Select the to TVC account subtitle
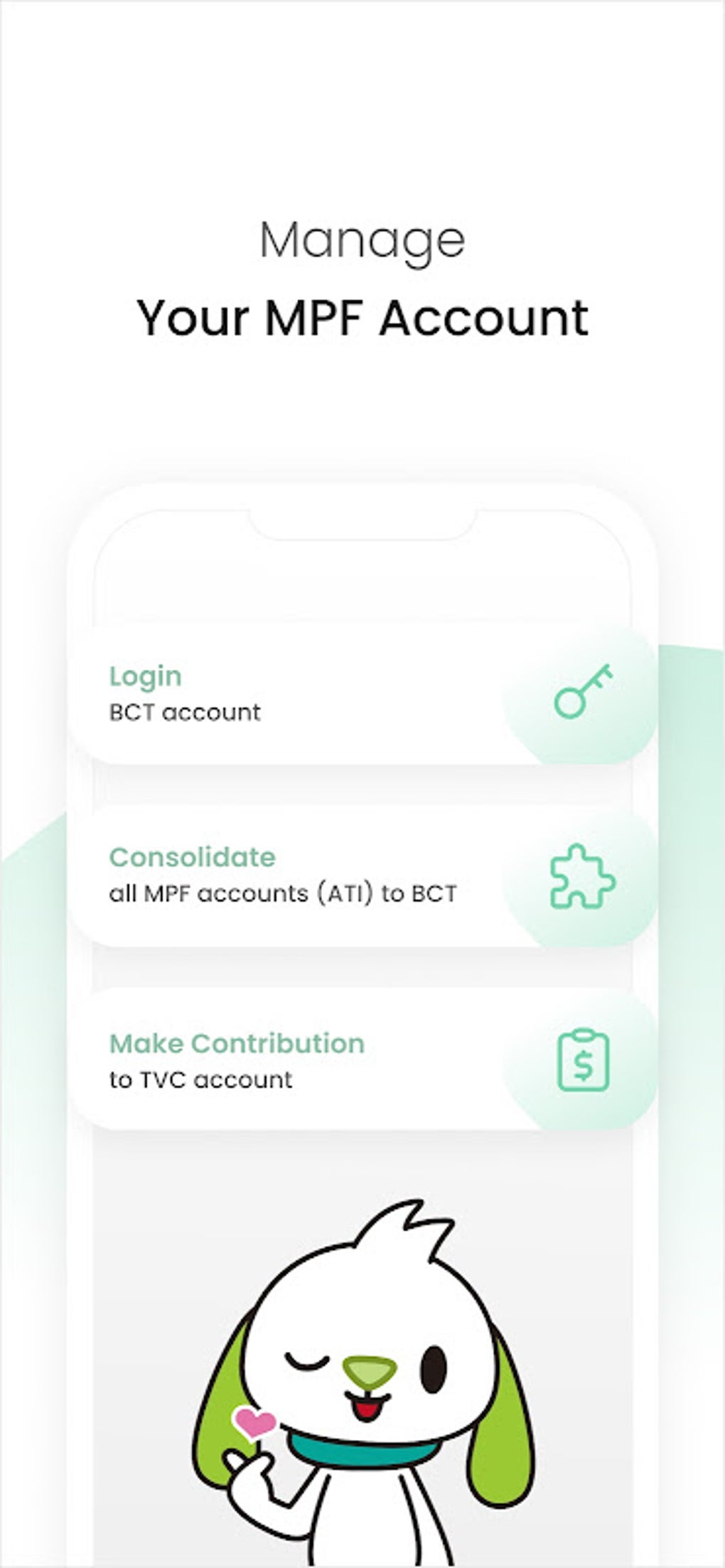The image size is (725, 1568). click(x=200, y=1079)
